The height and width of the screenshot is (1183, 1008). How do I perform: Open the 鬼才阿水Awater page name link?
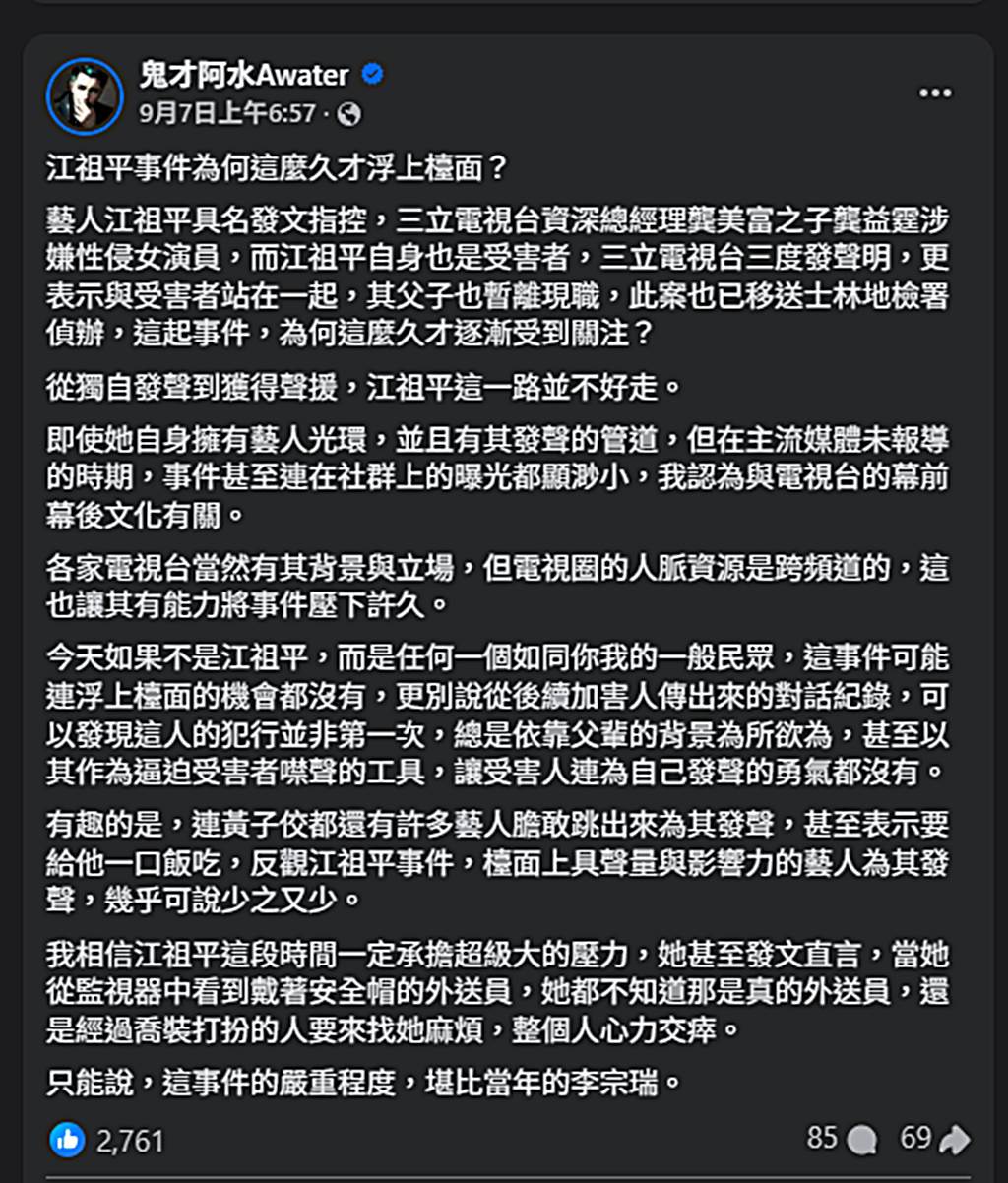coord(244,76)
